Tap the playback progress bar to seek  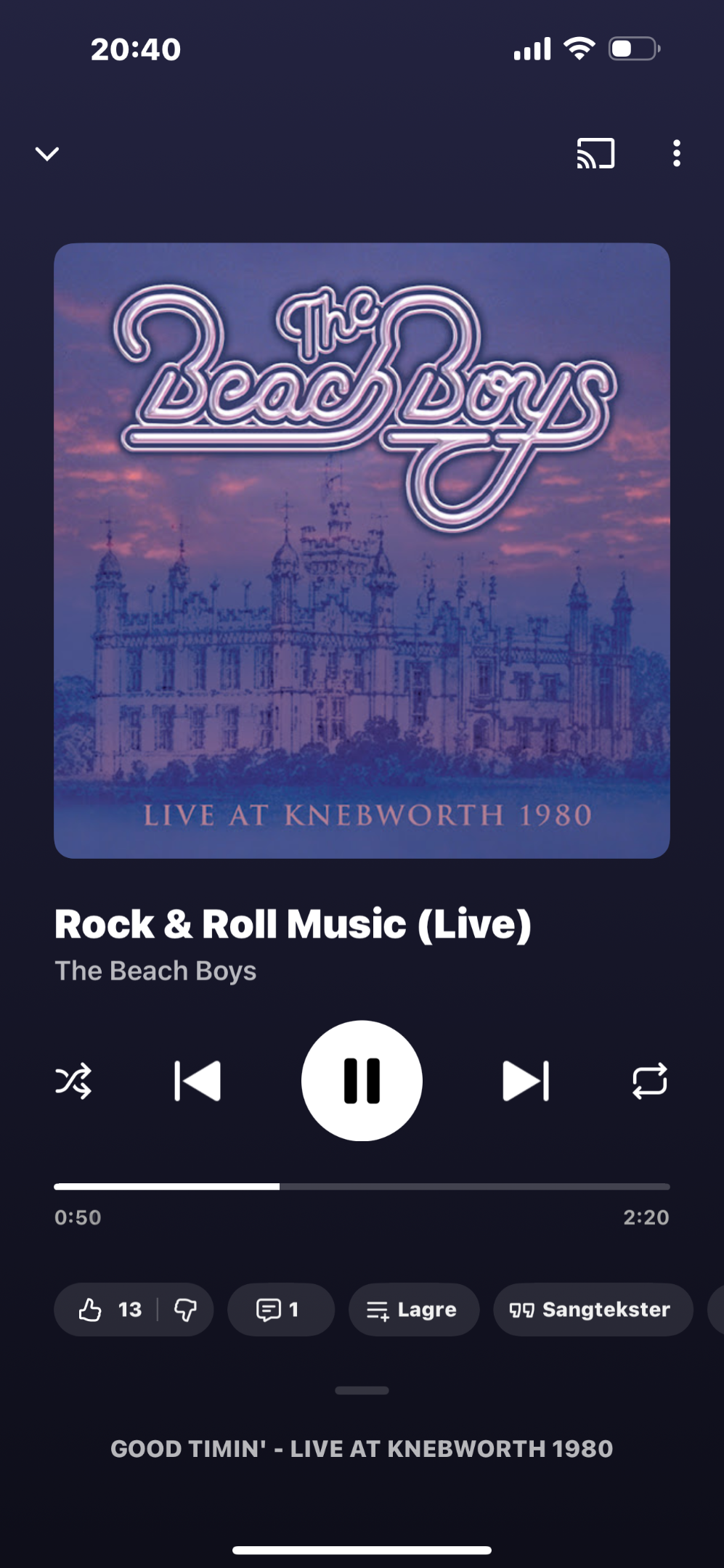click(x=436, y=1186)
